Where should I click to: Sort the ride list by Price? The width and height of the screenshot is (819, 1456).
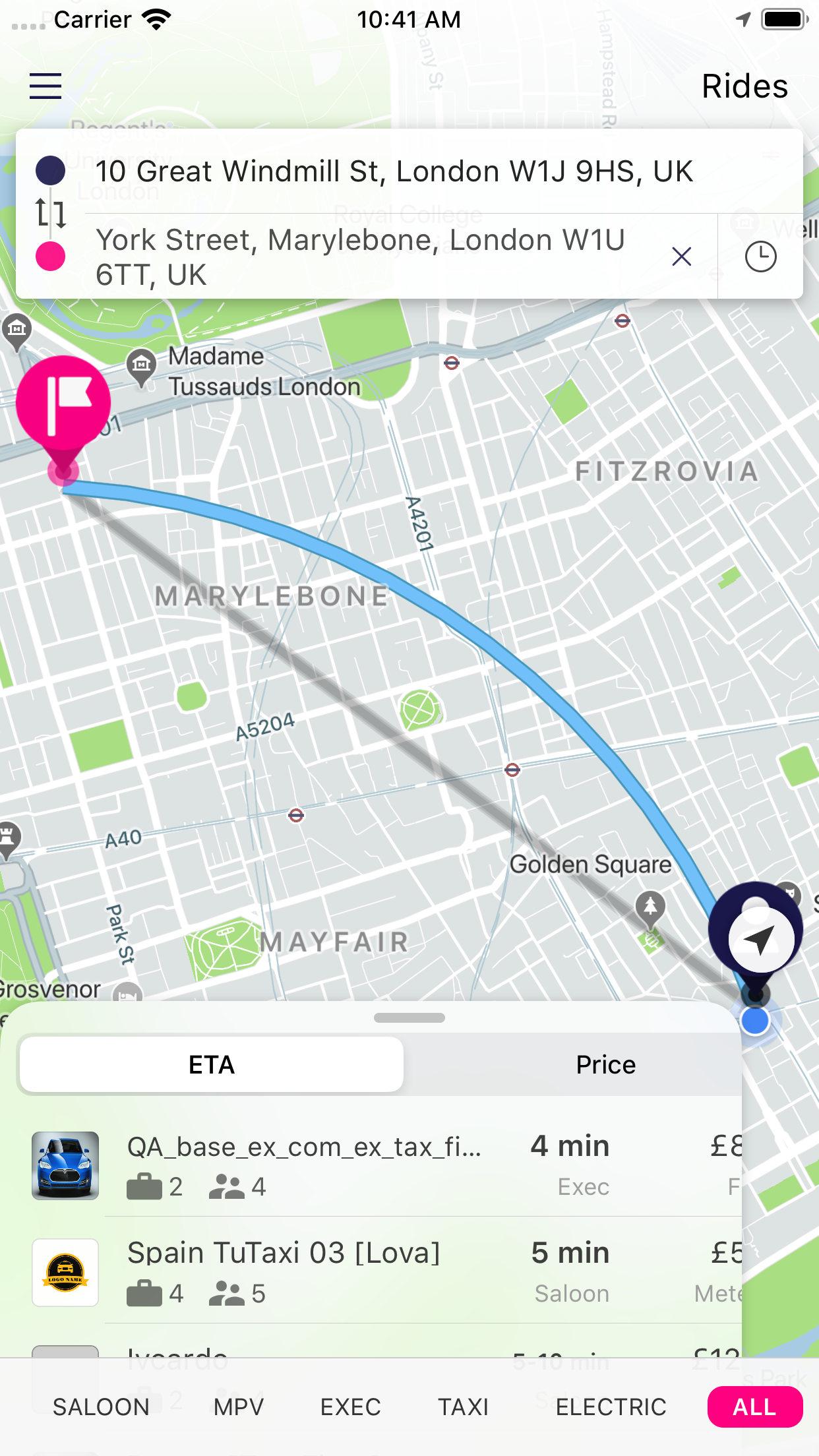click(x=605, y=1065)
